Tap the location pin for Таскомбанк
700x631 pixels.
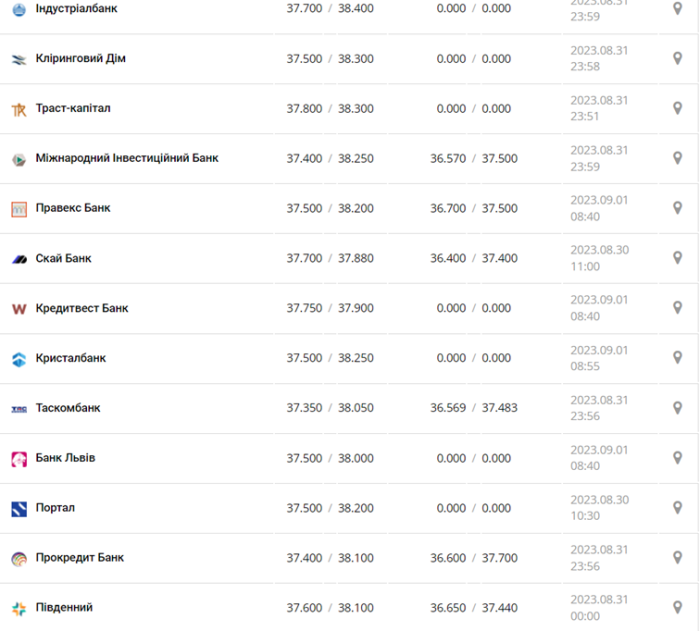[x=677, y=408]
